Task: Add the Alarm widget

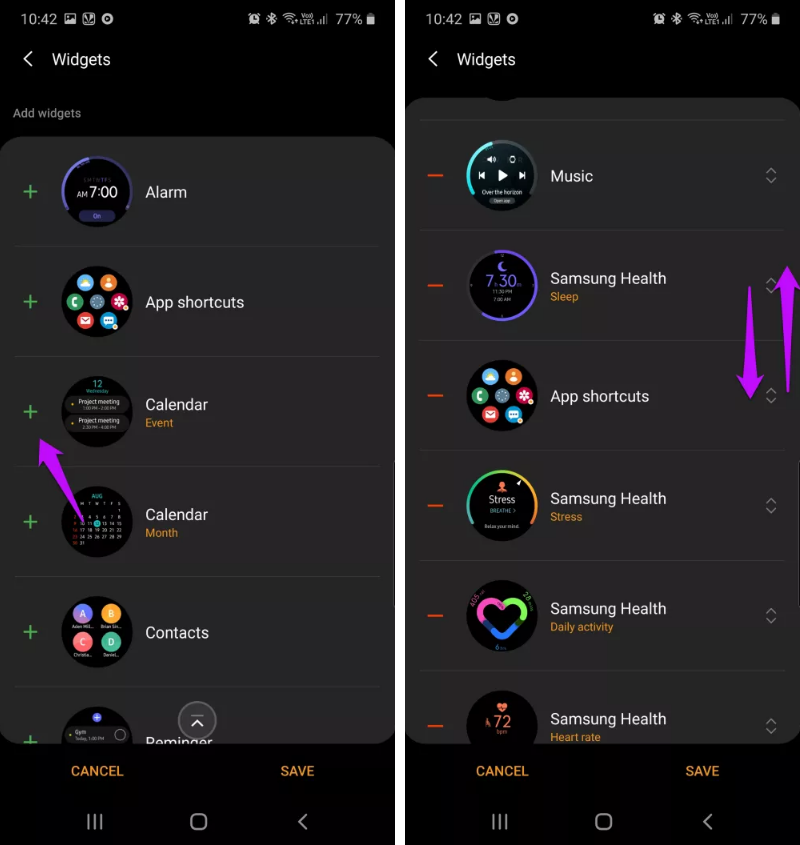Action: pos(30,192)
